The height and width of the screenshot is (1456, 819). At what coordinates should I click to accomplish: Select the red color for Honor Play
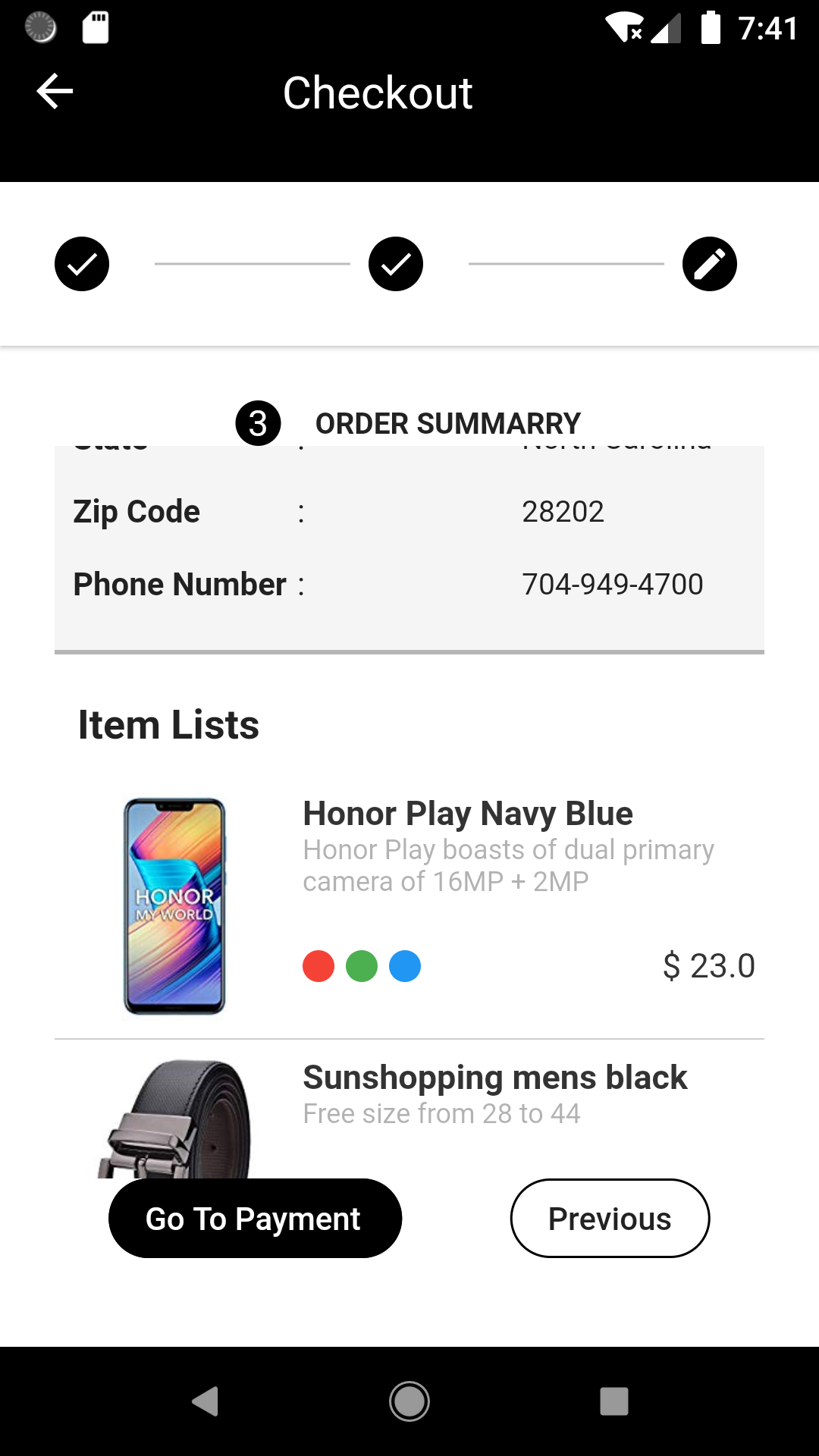coord(318,966)
